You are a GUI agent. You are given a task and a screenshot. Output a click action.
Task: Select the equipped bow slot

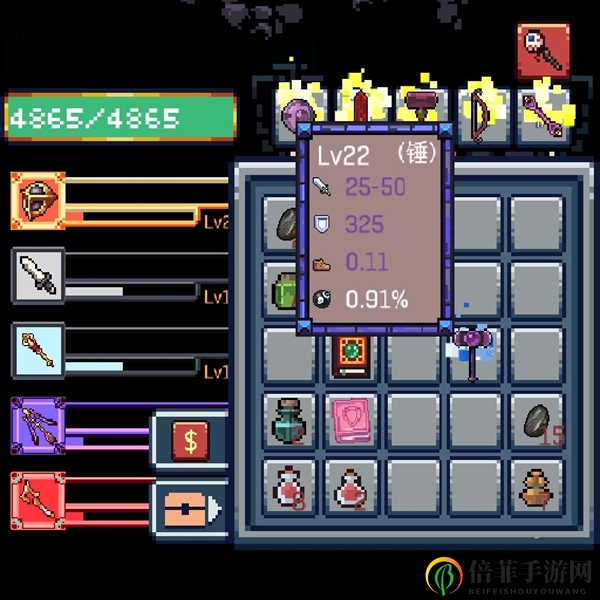[x=484, y=111]
